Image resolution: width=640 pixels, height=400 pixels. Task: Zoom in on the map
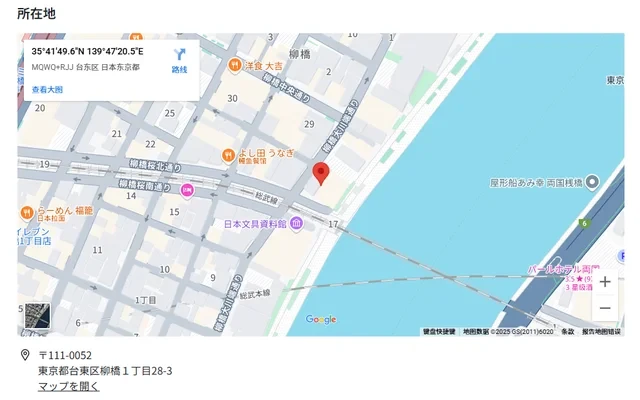[604, 282]
